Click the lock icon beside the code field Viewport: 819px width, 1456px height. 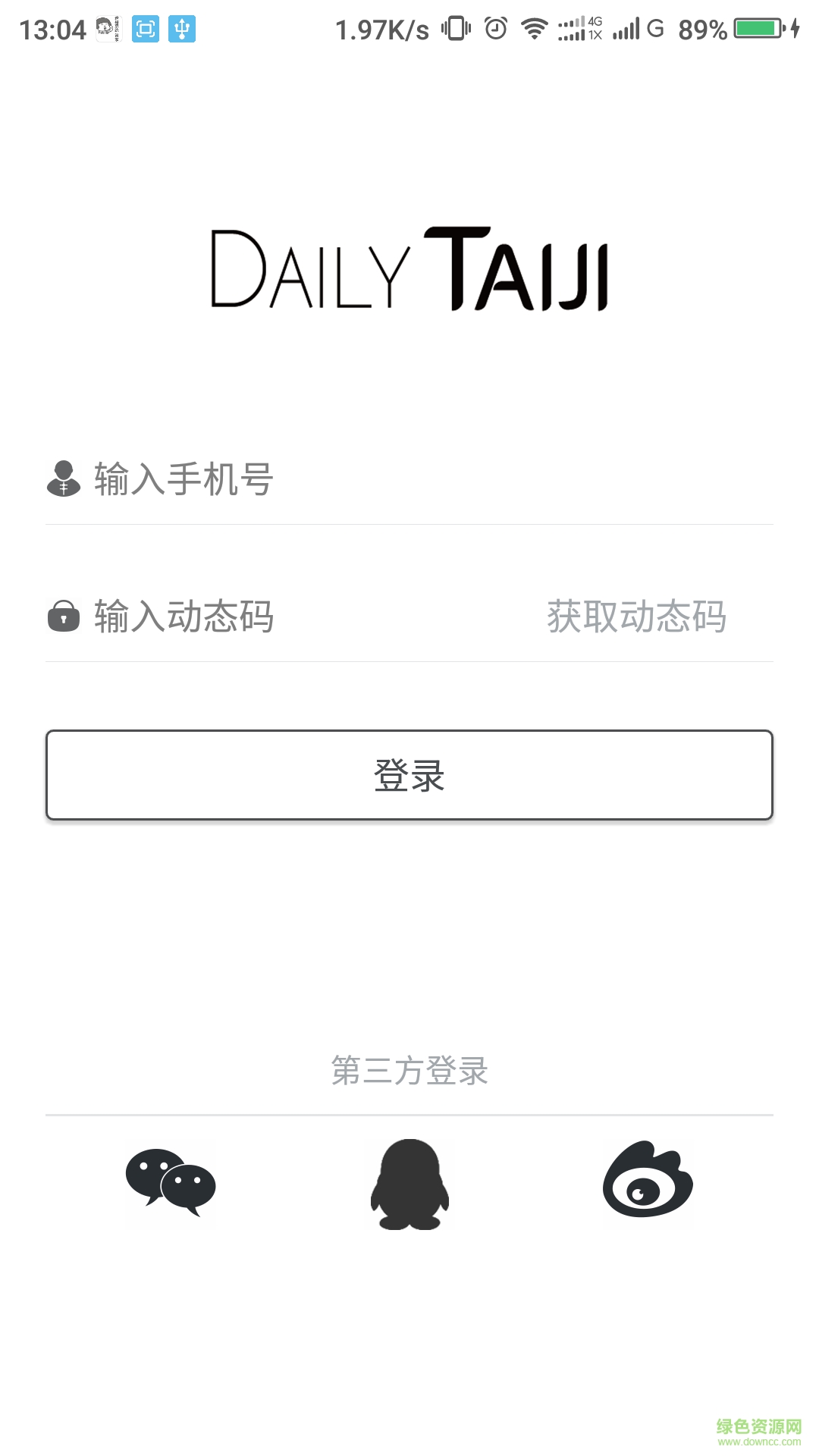(64, 617)
